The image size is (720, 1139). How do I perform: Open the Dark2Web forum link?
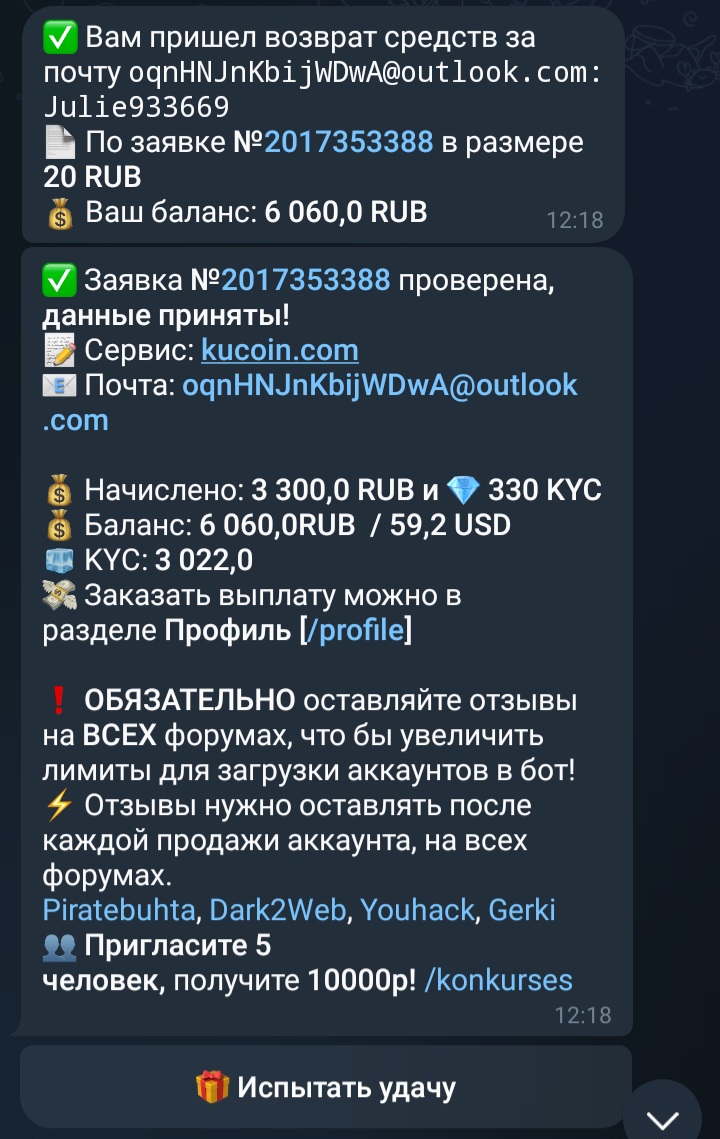point(278,911)
